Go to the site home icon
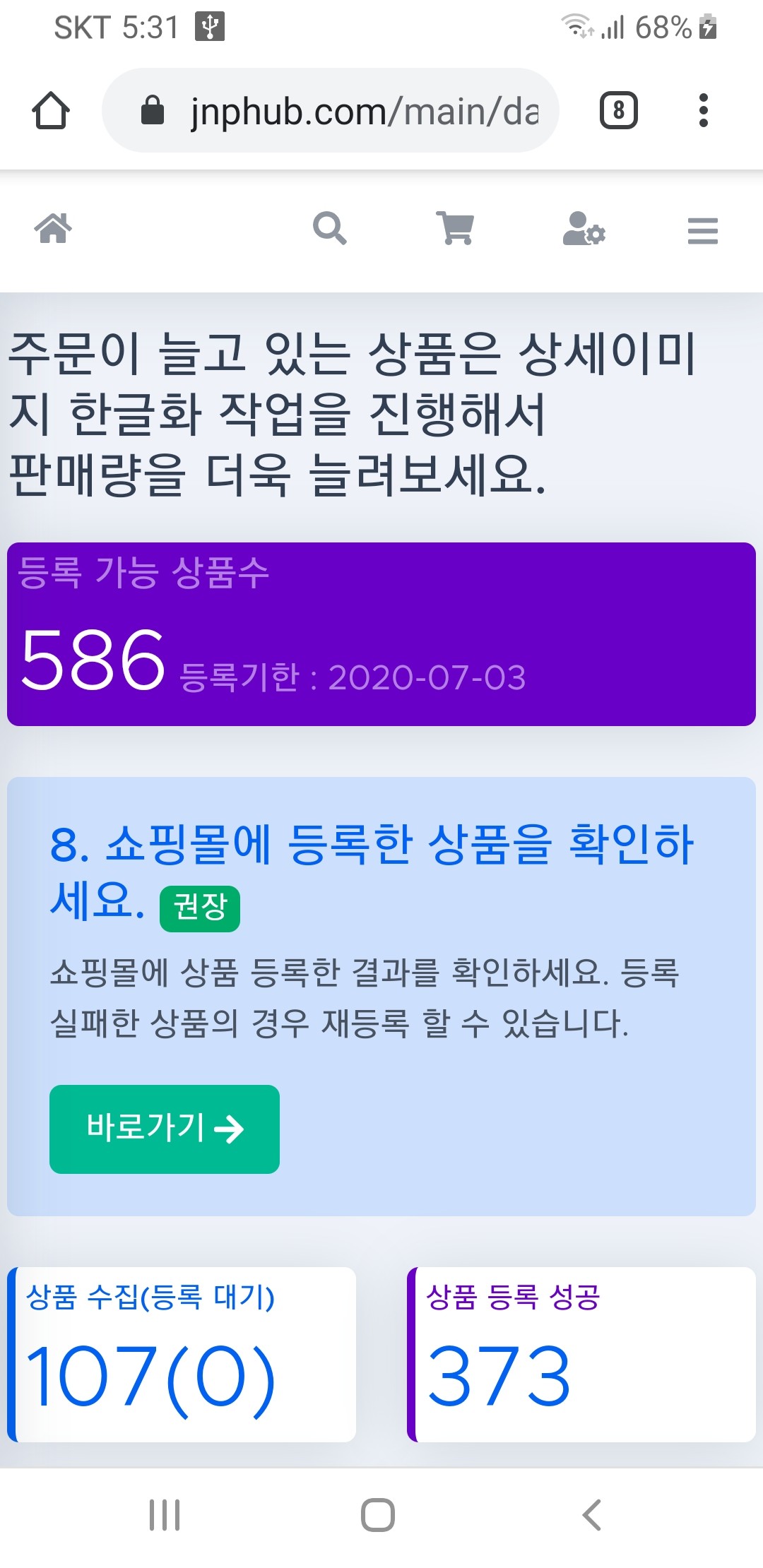 [x=53, y=229]
